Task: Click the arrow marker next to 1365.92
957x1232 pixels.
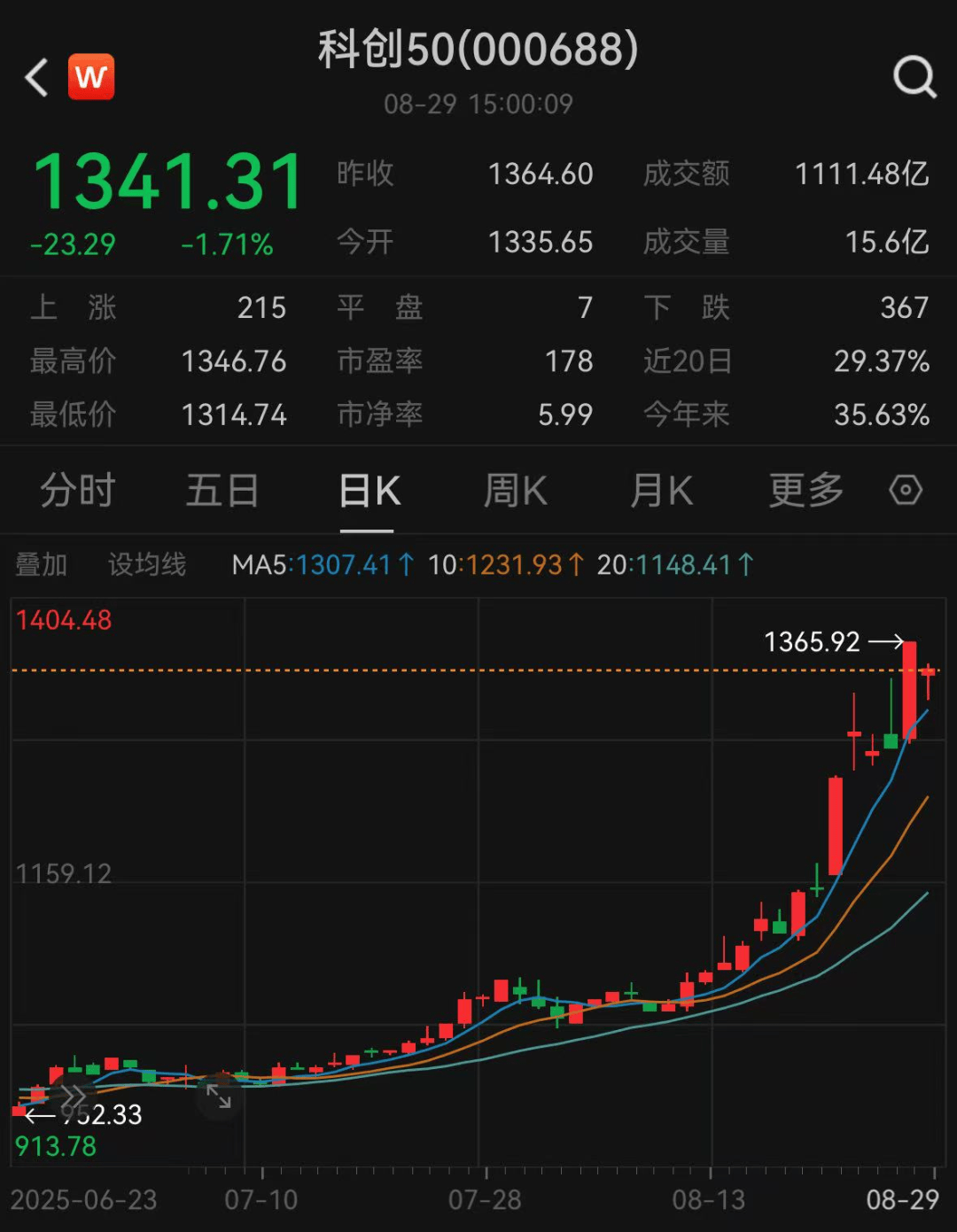Action: tap(886, 641)
